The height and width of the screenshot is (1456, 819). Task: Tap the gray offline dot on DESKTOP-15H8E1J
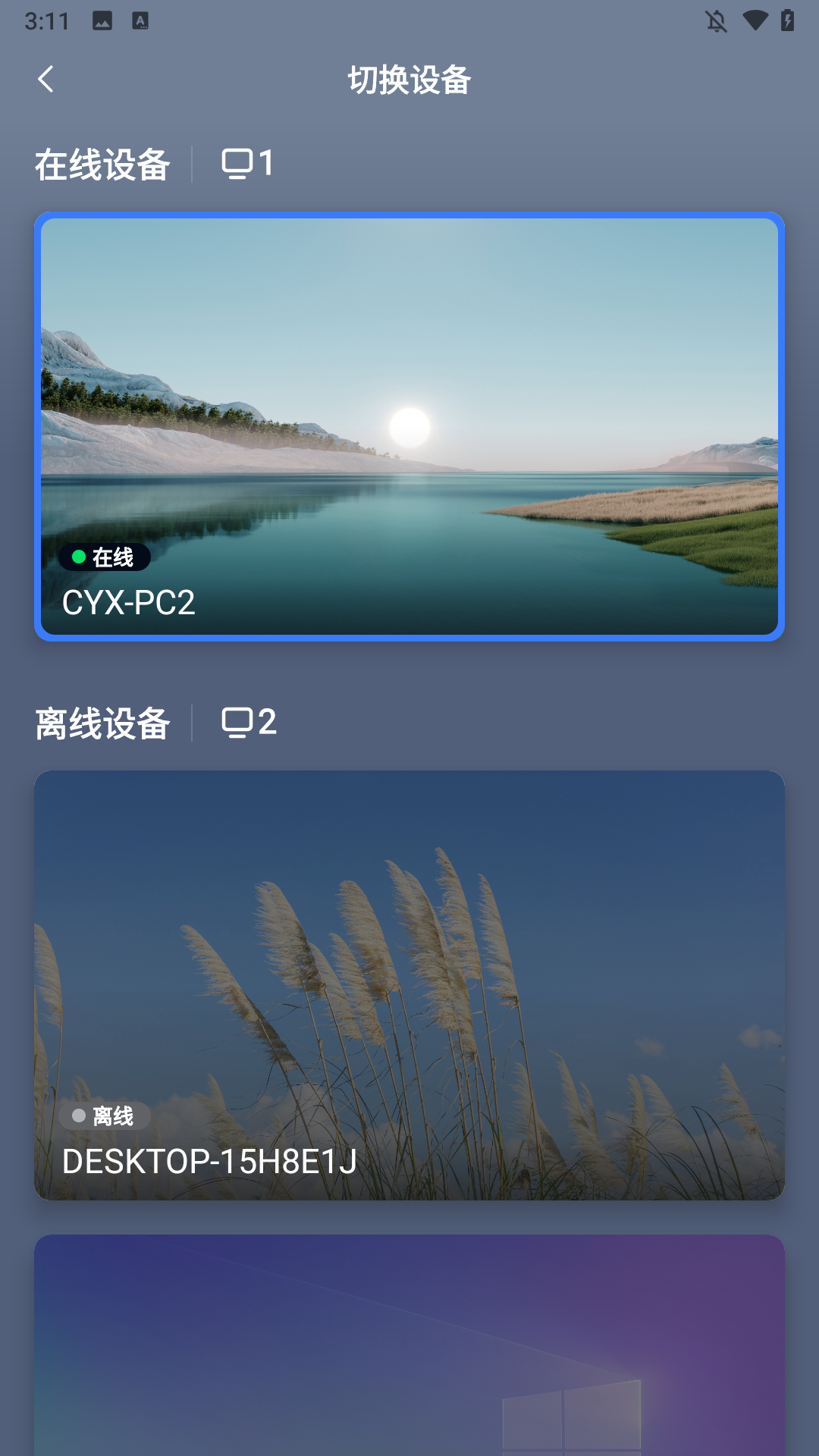click(77, 1116)
